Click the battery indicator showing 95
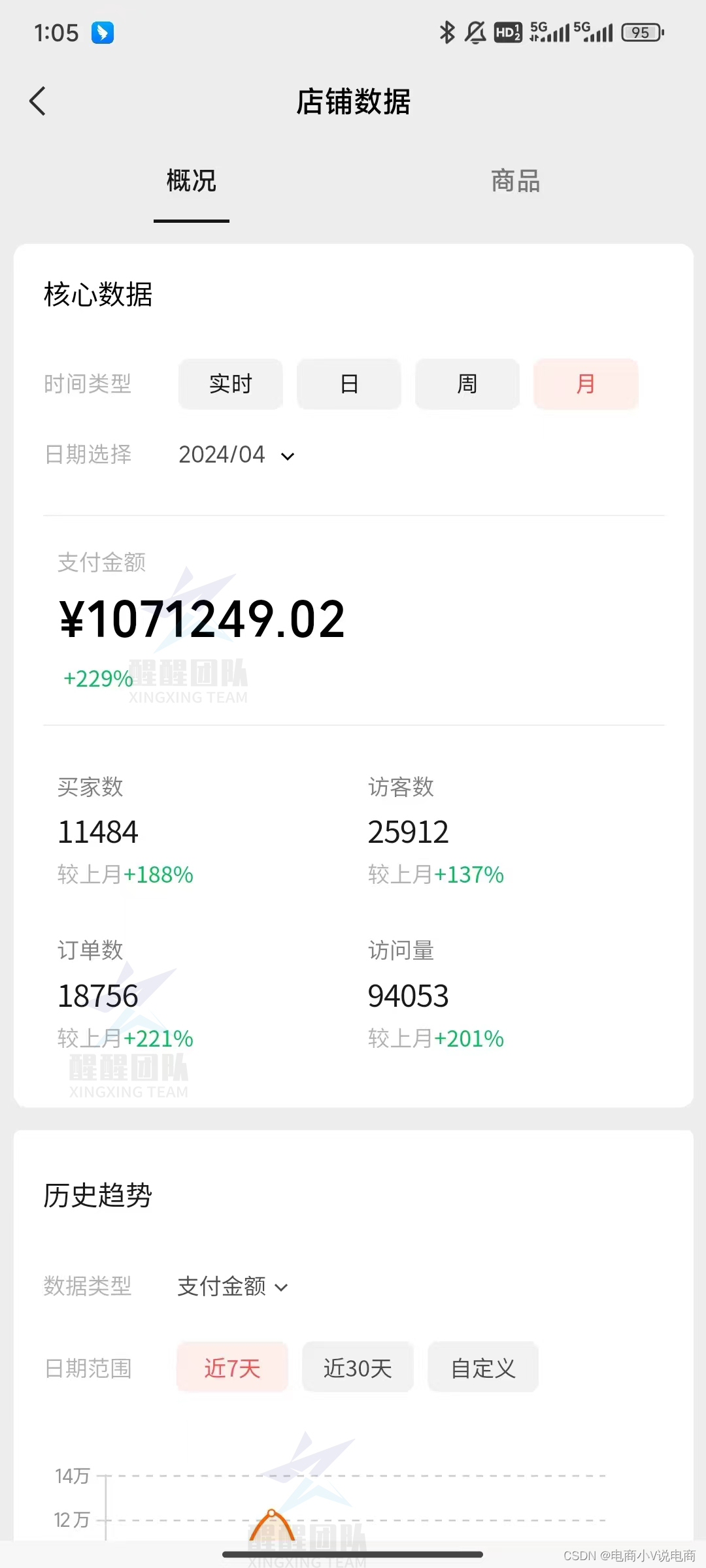Screen dimensions: 706x1568 pyautogui.click(x=641, y=32)
